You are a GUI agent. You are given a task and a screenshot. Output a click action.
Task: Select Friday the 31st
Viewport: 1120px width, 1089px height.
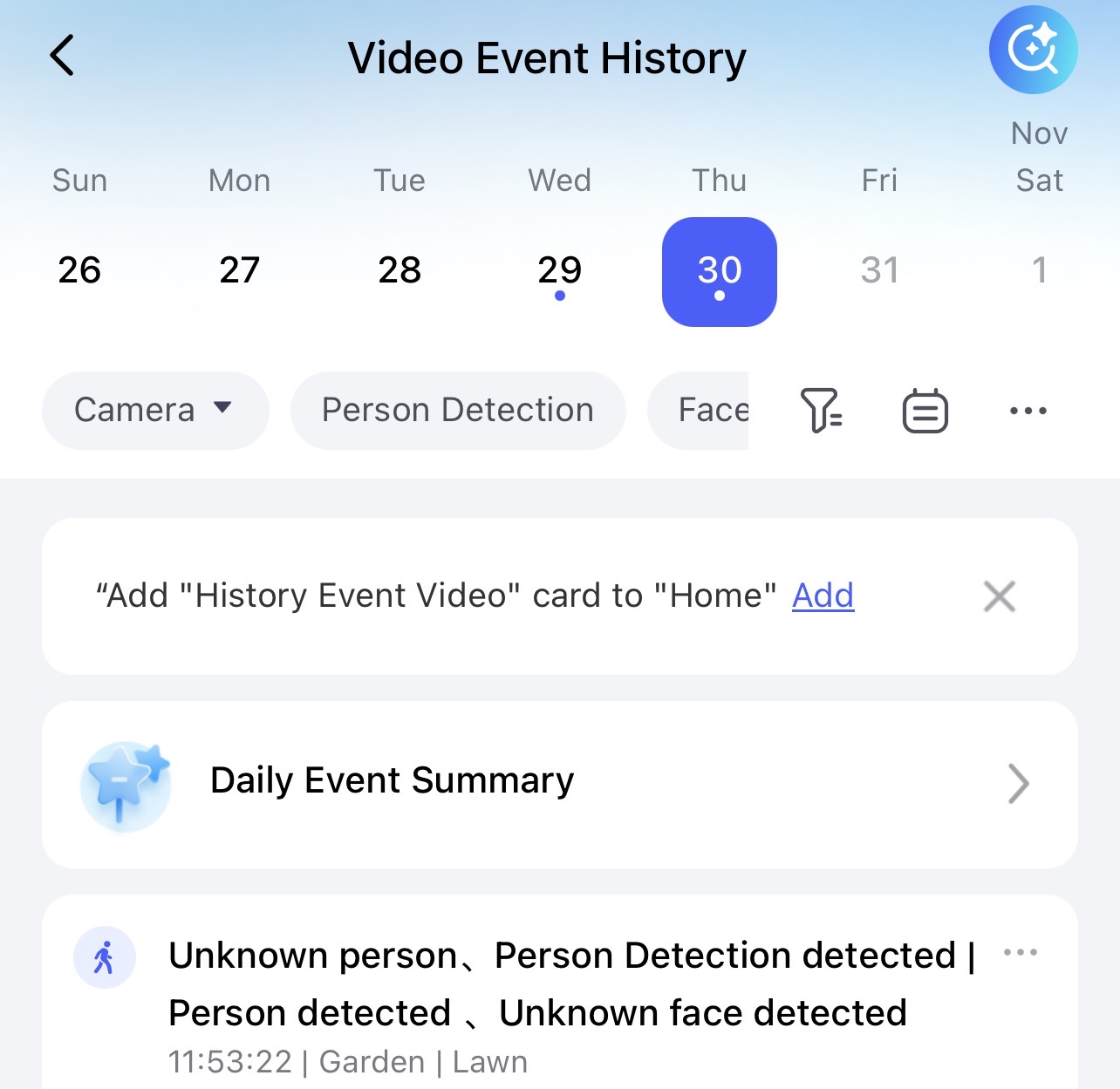point(879,270)
